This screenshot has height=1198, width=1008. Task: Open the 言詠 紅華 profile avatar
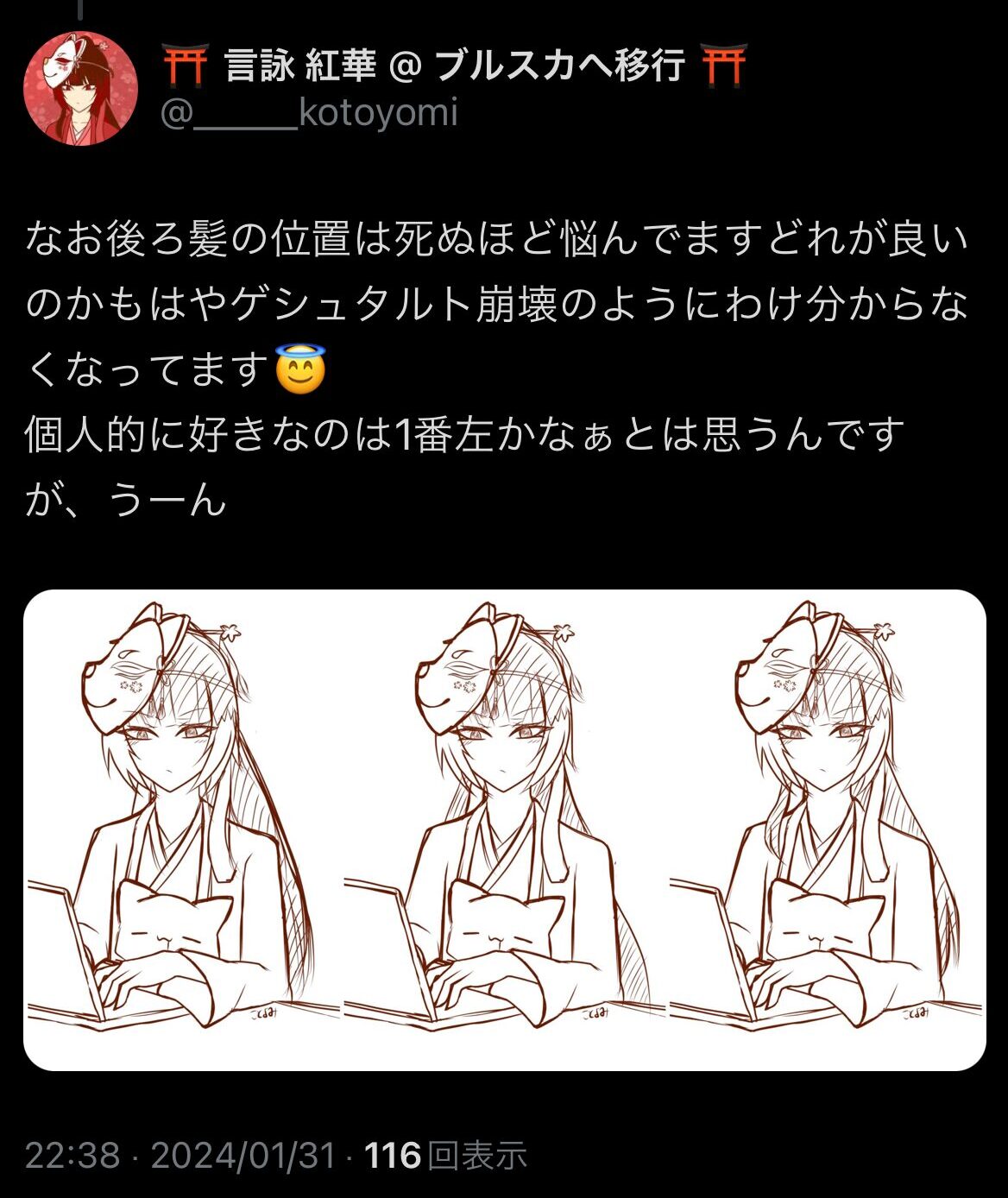(x=79, y=88)
